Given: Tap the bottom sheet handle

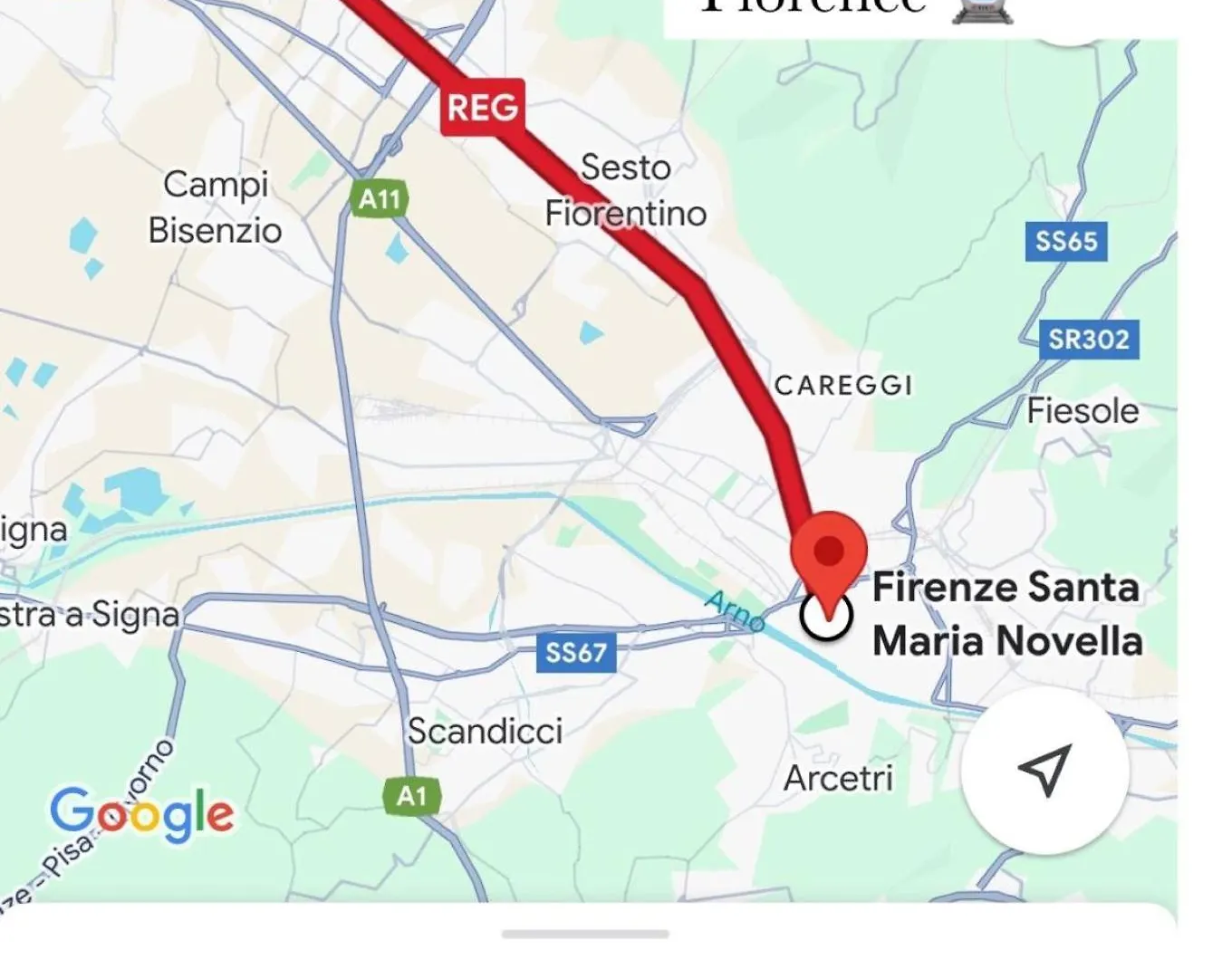Looking at the screenshot, I should coord(585,934).
